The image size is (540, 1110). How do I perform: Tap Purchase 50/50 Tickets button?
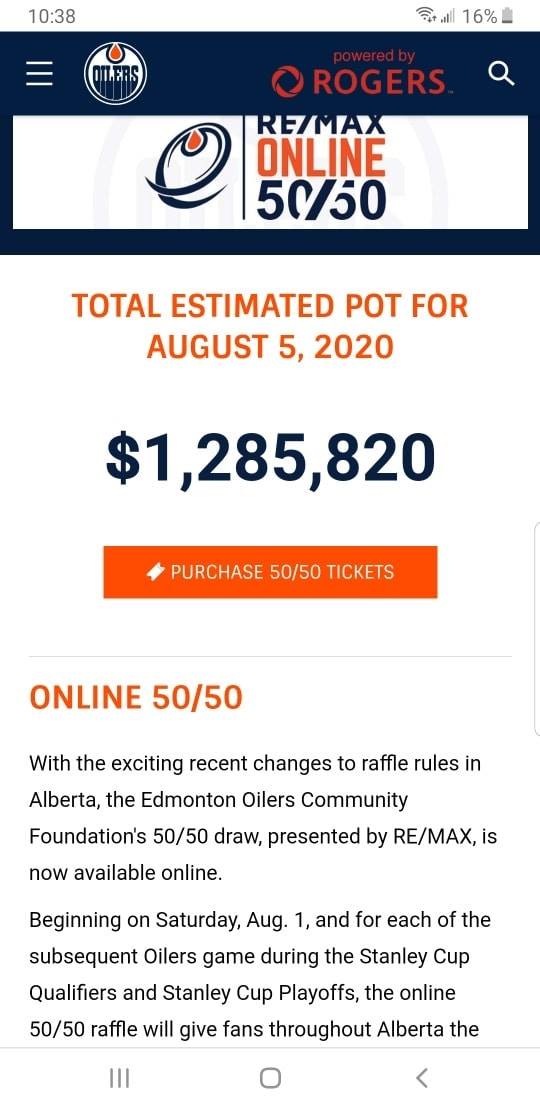[x=270, y=572]
